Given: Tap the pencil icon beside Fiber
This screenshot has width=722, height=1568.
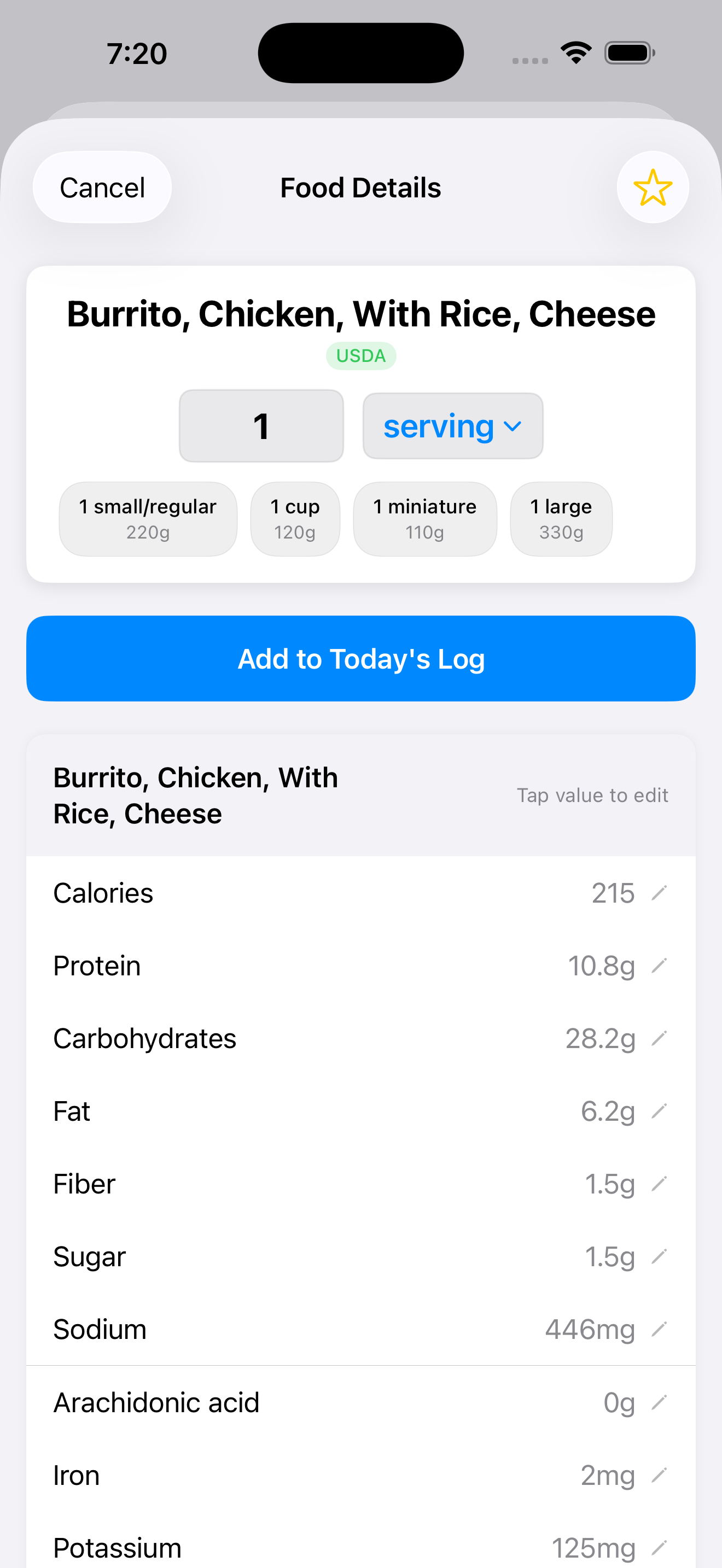Looking at the screenshot, I should 660,1184.
